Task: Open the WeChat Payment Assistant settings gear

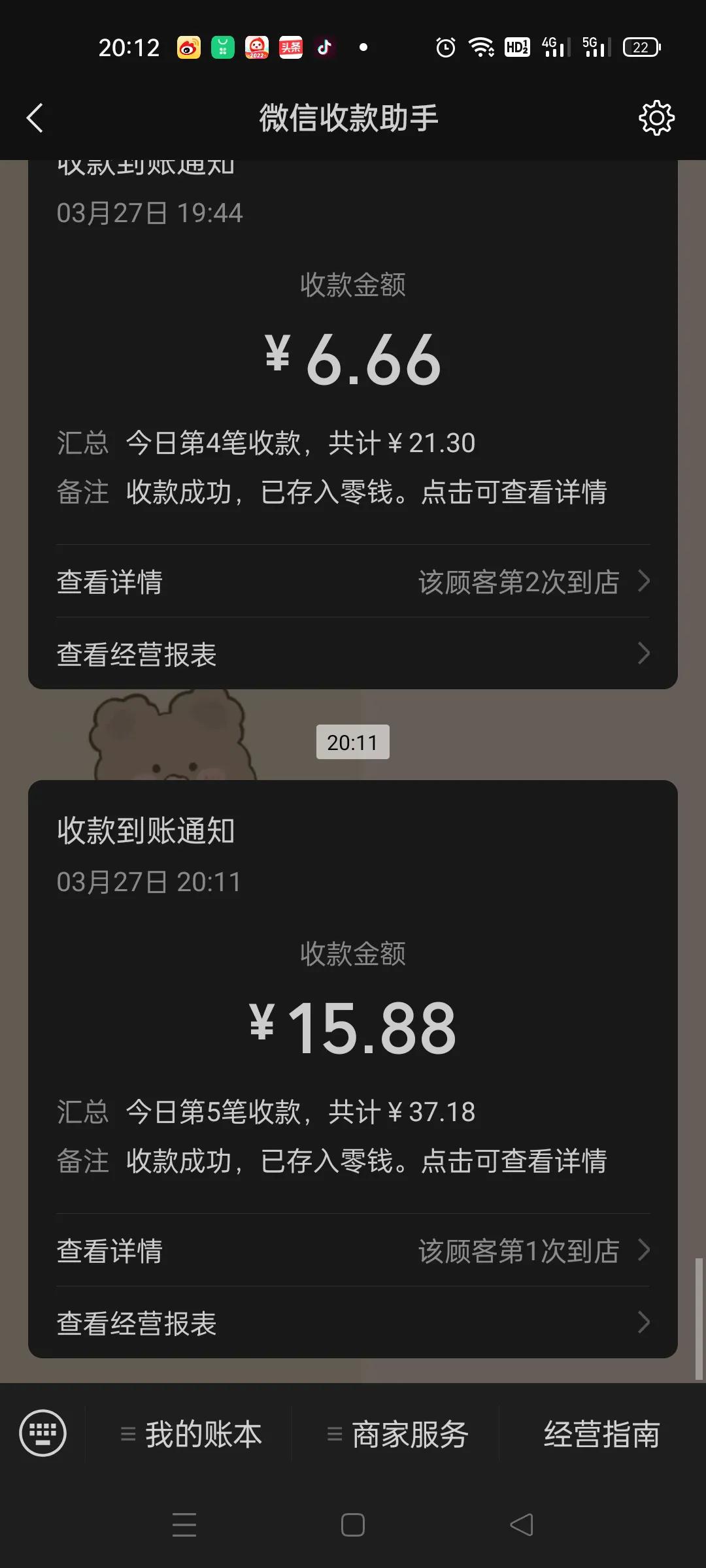Action: point(657,118)
